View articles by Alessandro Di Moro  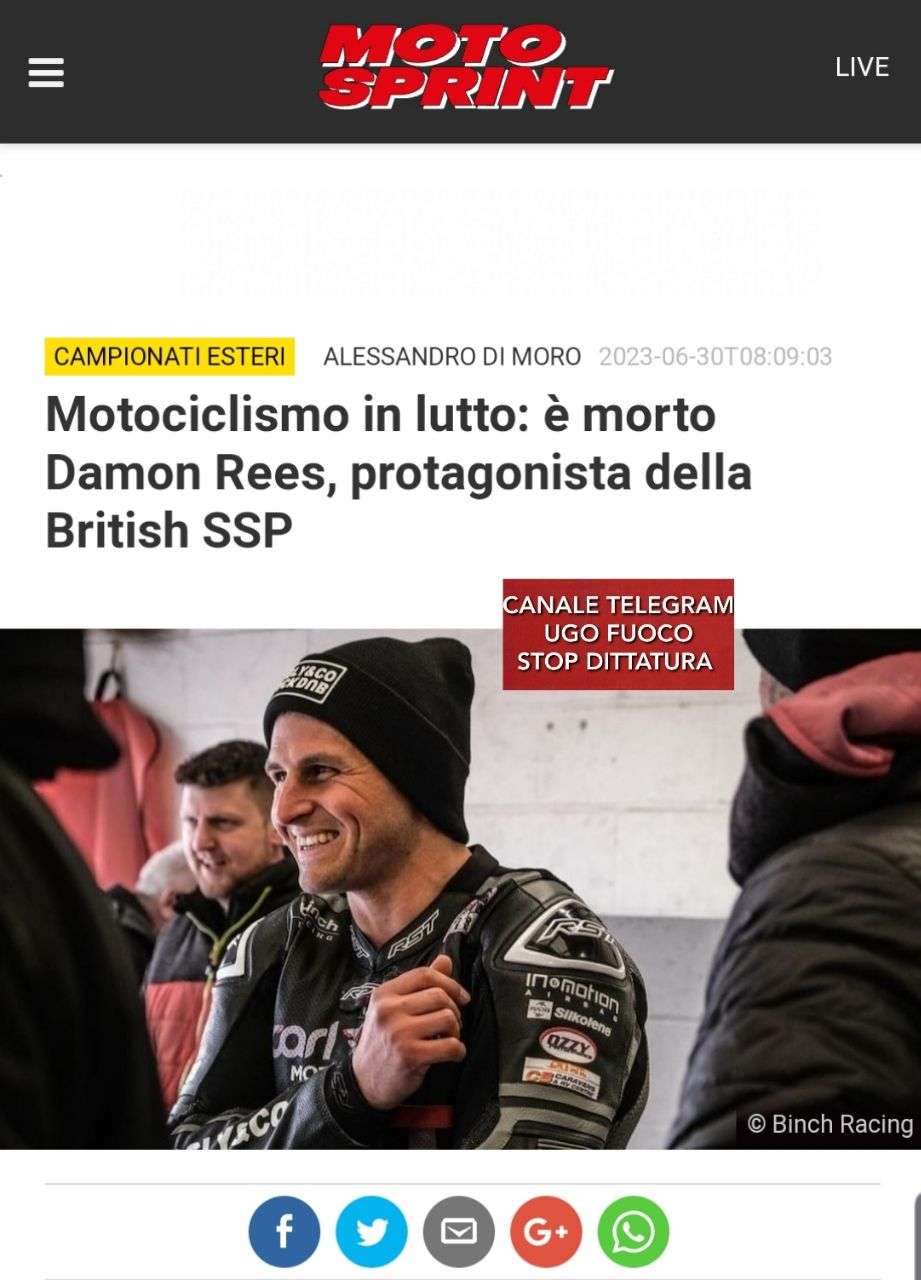tap(452, 356)
